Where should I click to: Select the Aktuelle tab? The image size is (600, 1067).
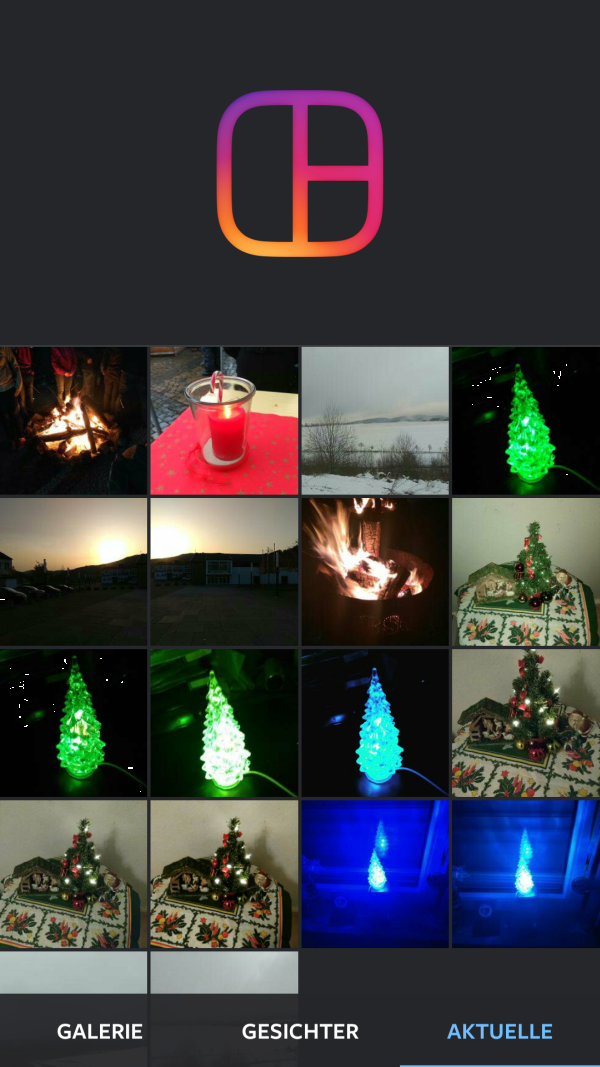pyautogui.click(x=500, y=1031)
